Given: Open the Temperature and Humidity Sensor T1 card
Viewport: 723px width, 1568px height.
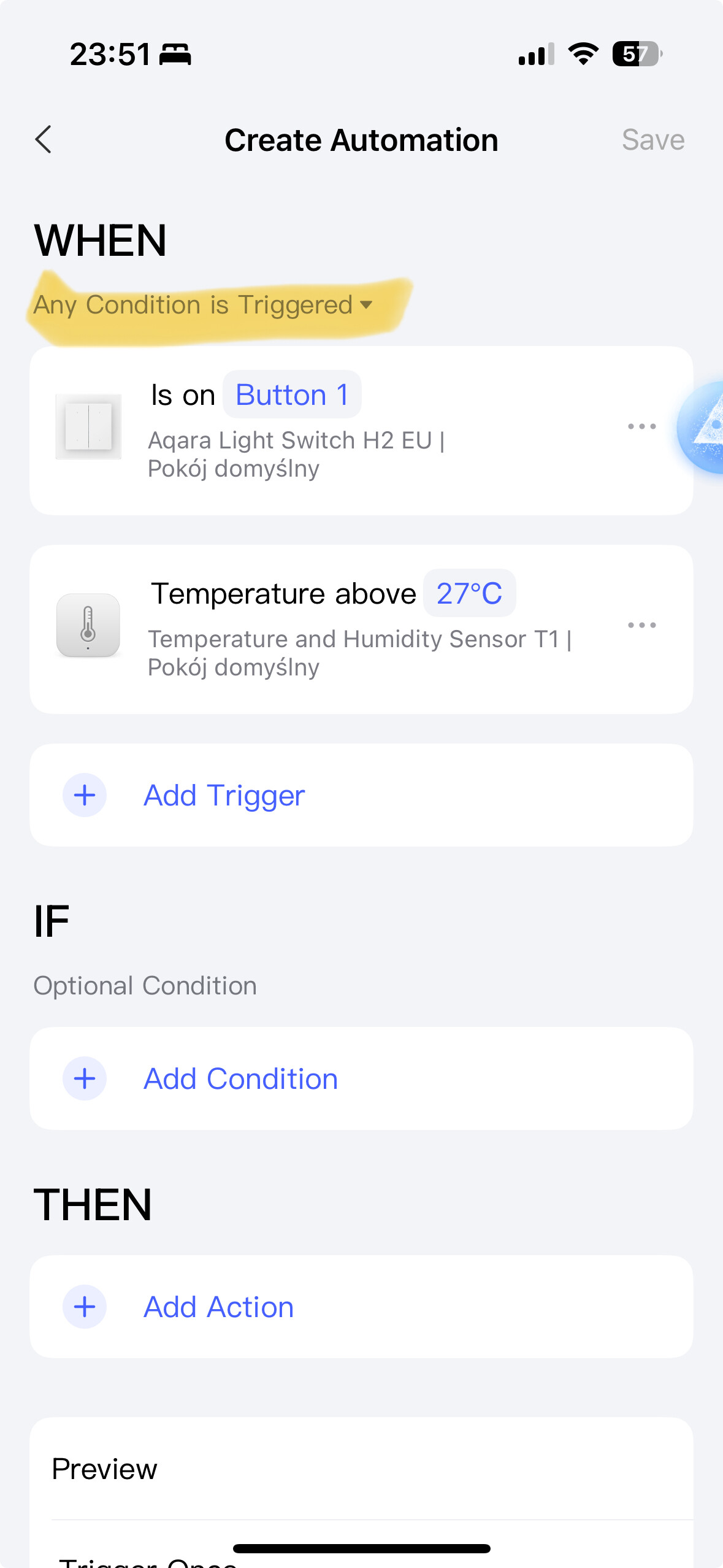Looking at the screenshot, I should pos(359,653).
